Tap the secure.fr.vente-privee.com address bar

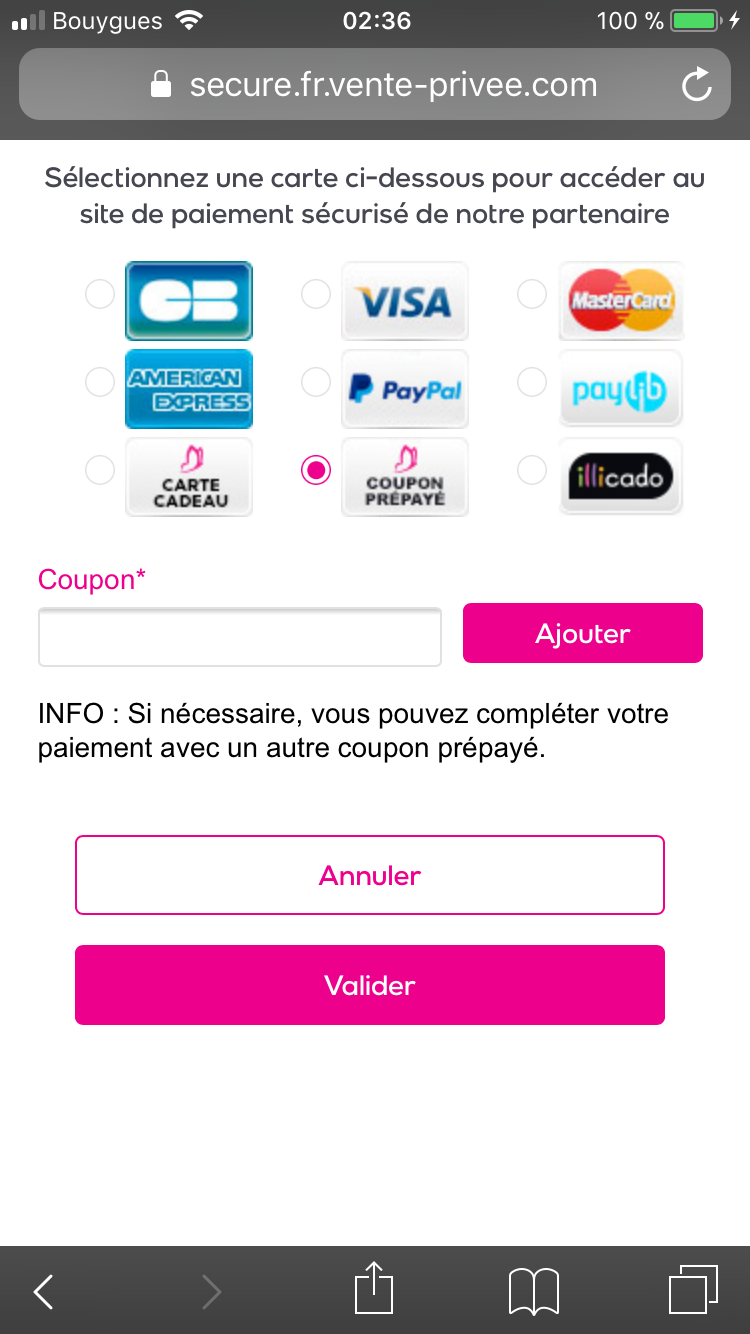pyautogui.click(x=374, y=85)
